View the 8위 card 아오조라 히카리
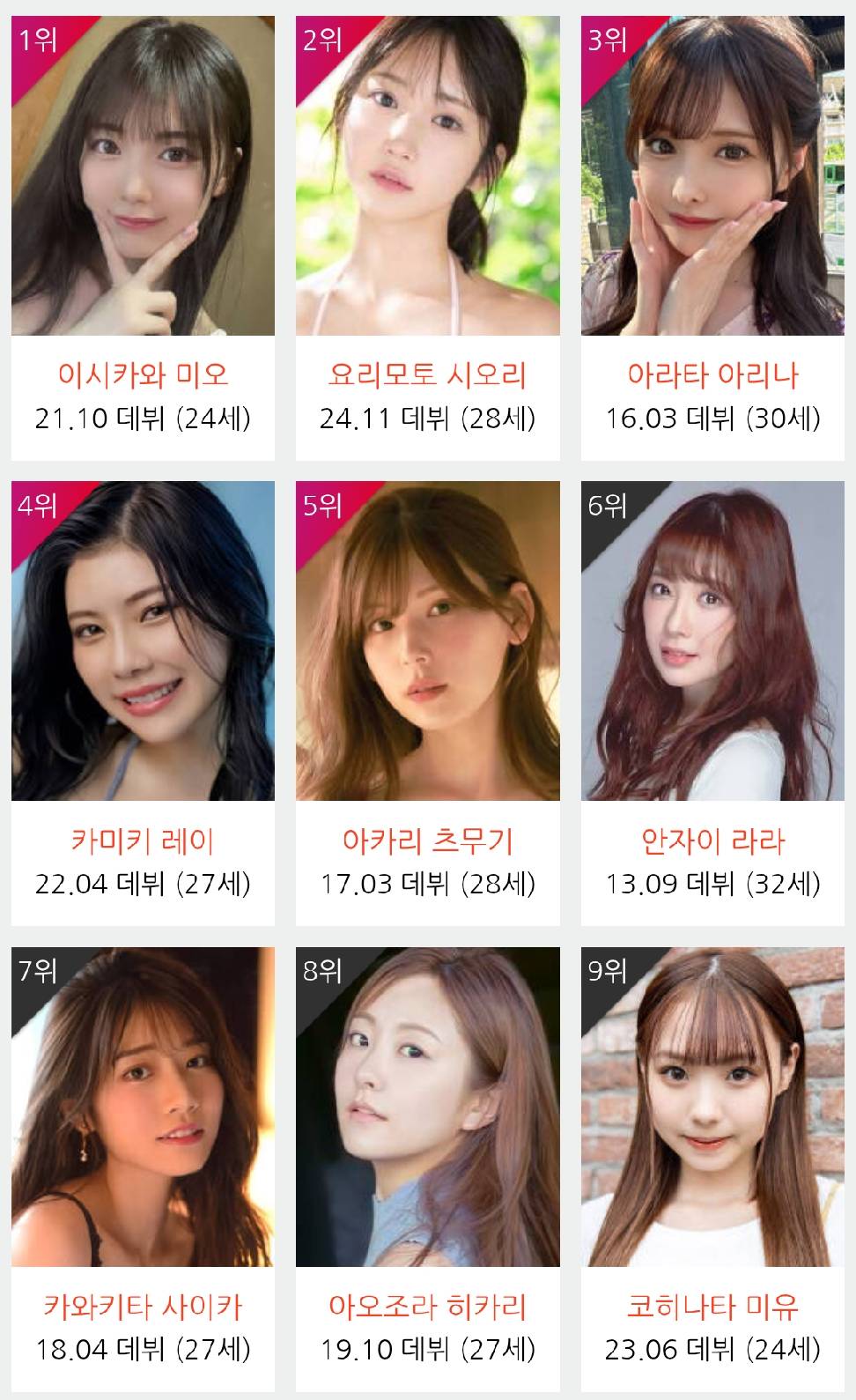Screen dimensions: 856x1400 coord(428,1168)
